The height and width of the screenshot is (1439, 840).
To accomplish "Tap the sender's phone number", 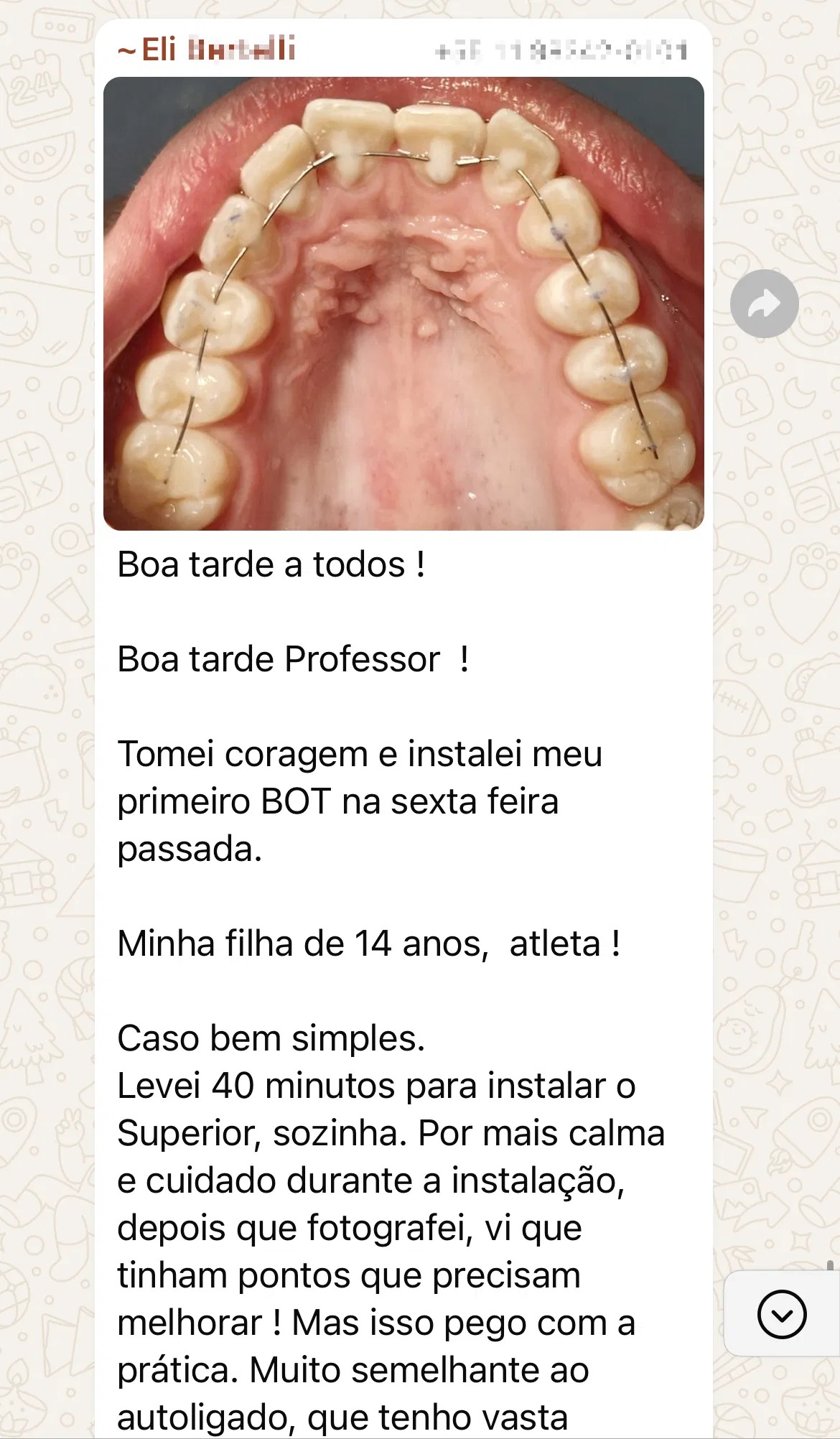I will pyautogui.click(x=561, y=51).
